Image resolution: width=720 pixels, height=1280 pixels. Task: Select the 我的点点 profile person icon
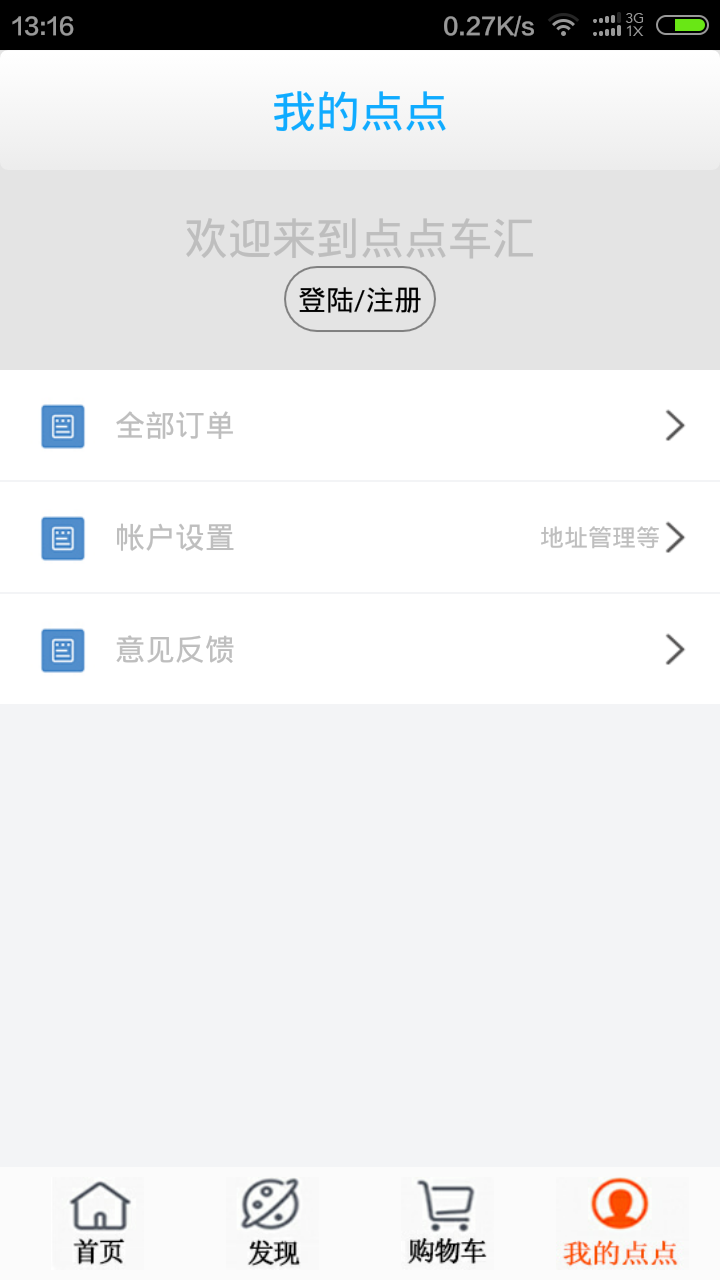click(x=619, y=1205)
